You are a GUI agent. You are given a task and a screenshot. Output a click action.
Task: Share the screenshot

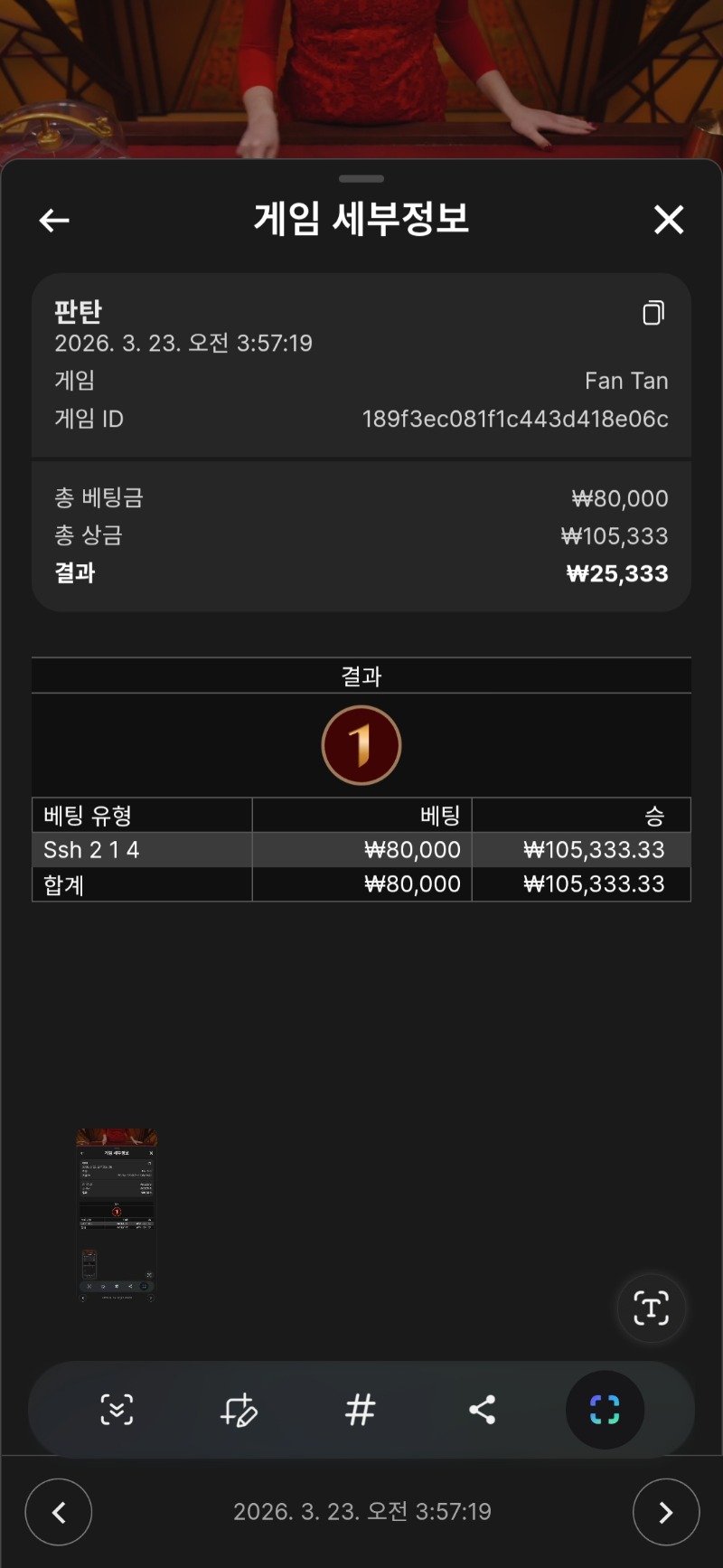click(x=483, y=1410)
